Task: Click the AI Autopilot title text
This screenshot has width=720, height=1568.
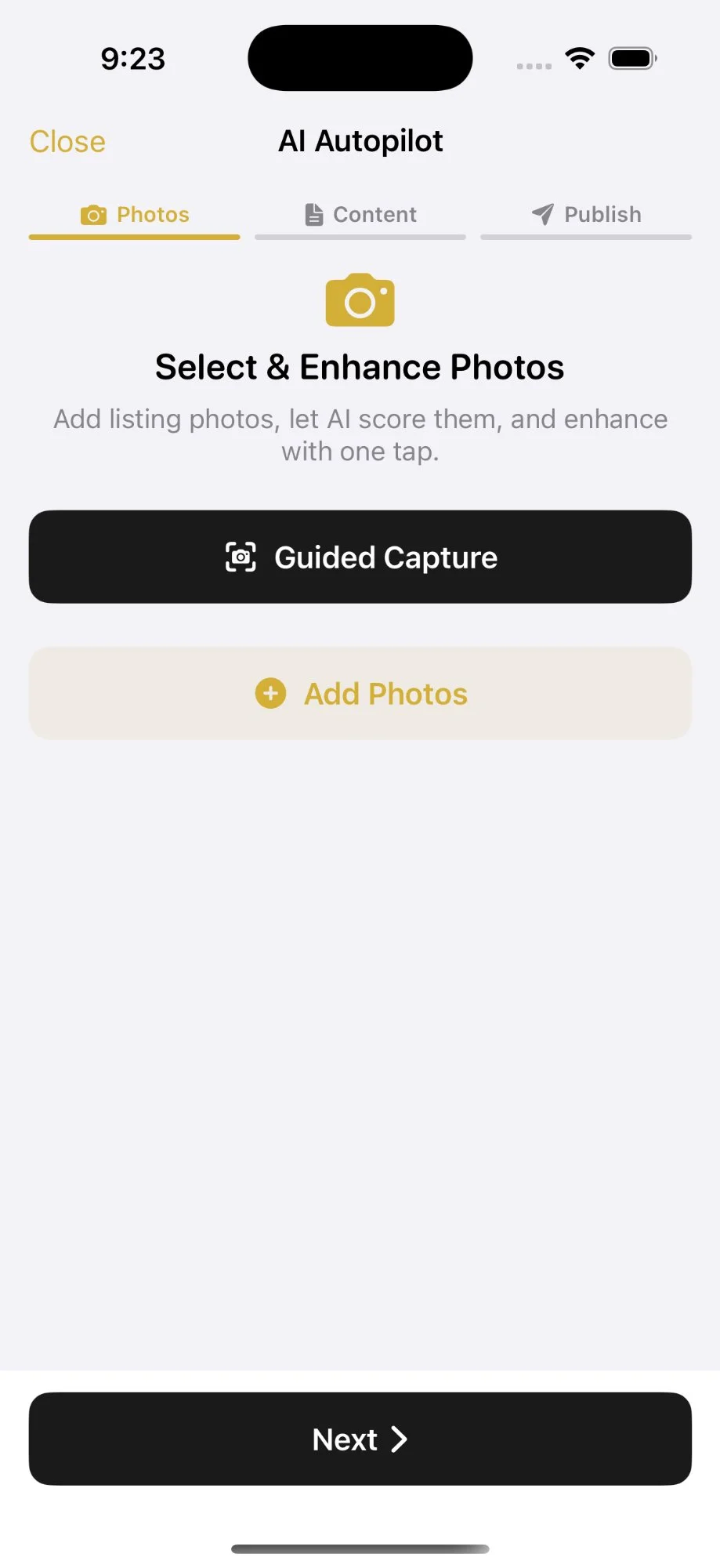Action: 361,140
